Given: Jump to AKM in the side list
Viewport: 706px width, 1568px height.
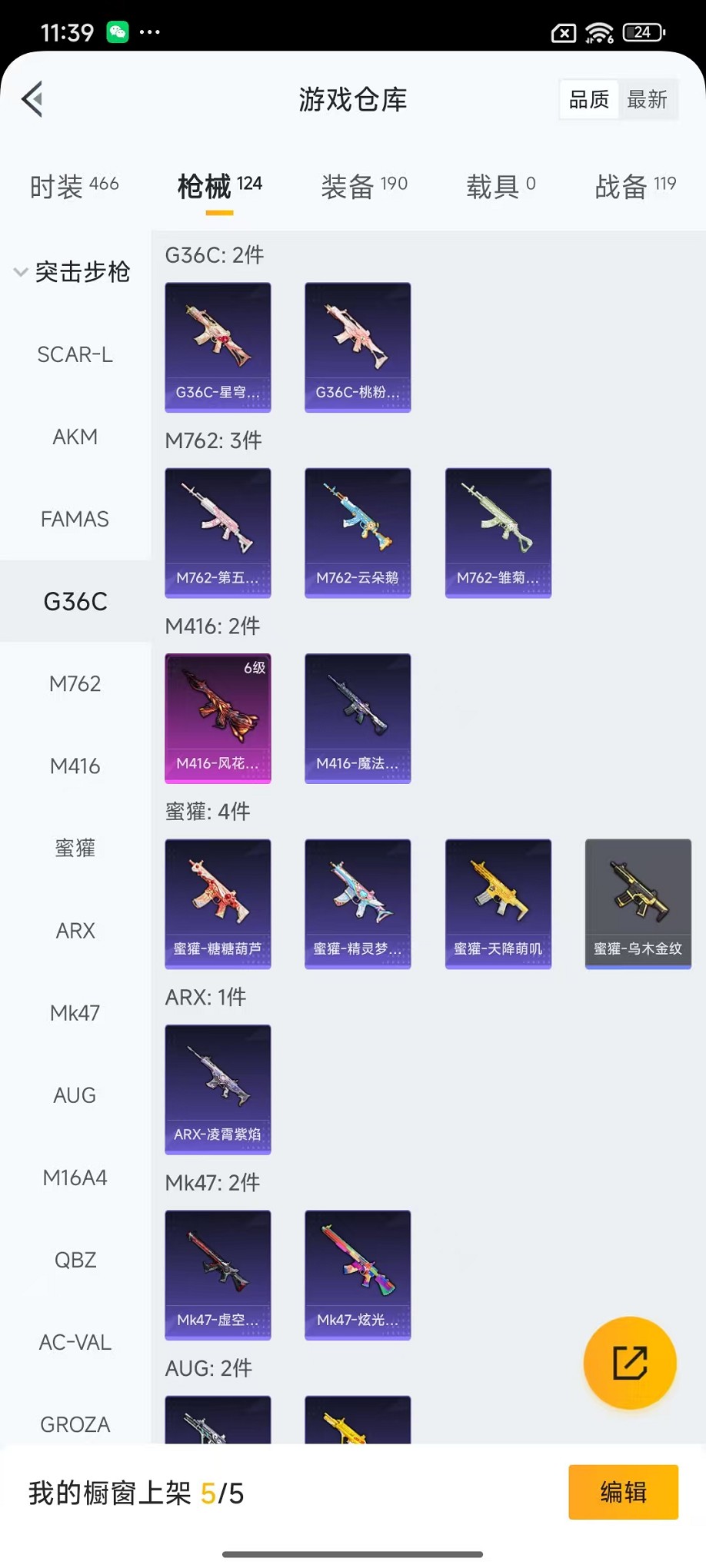Looking at the screenshot, I should (x=75, y=437).
